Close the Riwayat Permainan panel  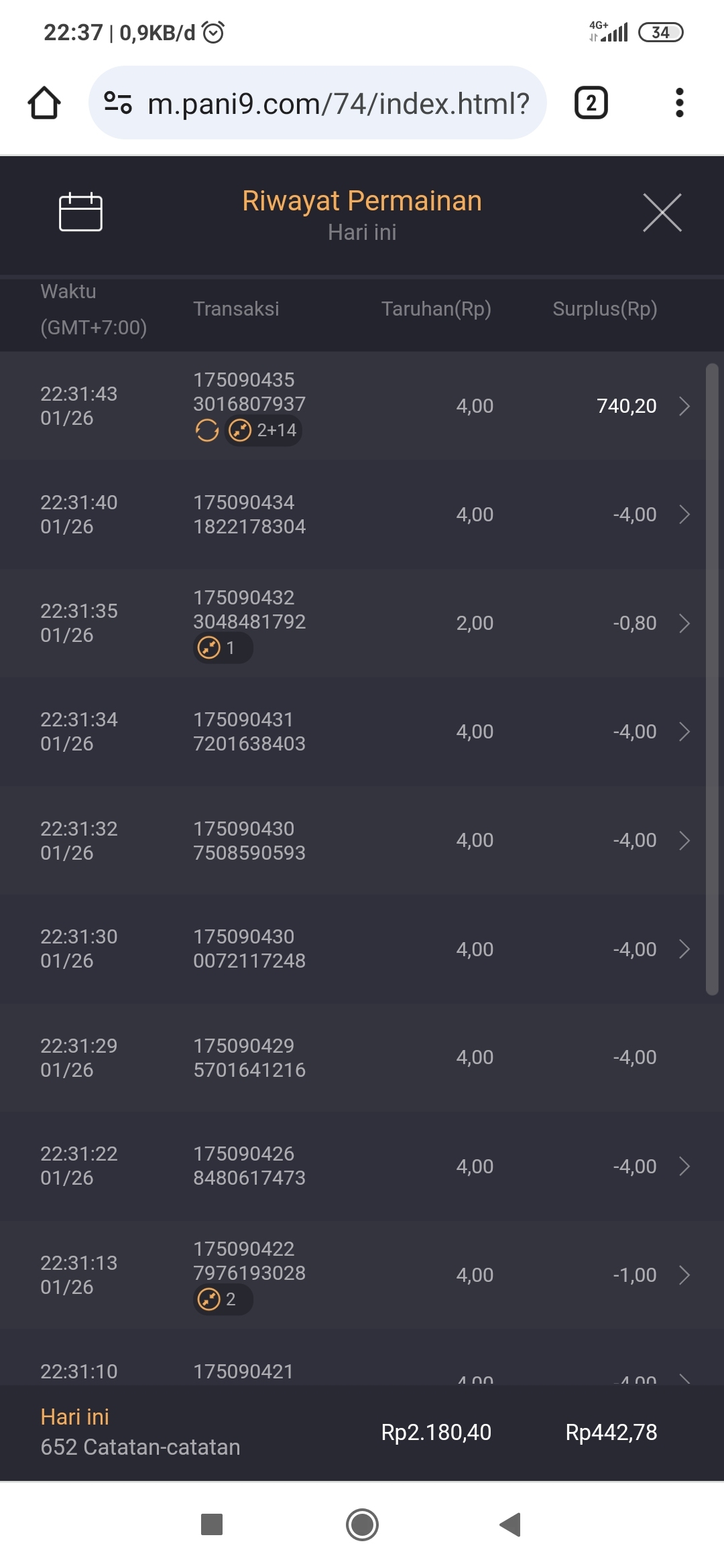coord(662,212)
